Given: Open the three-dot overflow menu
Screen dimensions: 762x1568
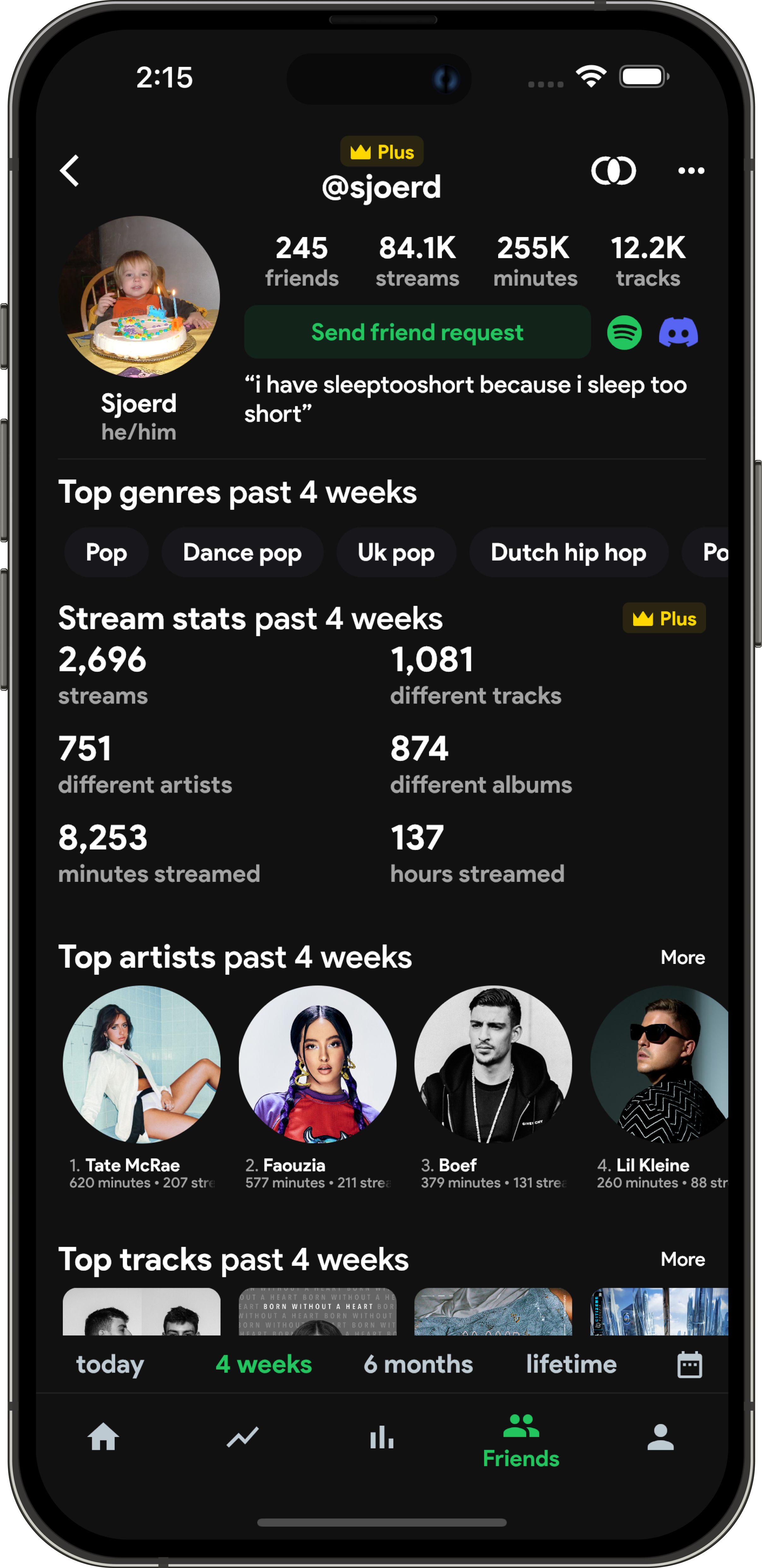Looking at the screenshot, I should coord(691,170).
